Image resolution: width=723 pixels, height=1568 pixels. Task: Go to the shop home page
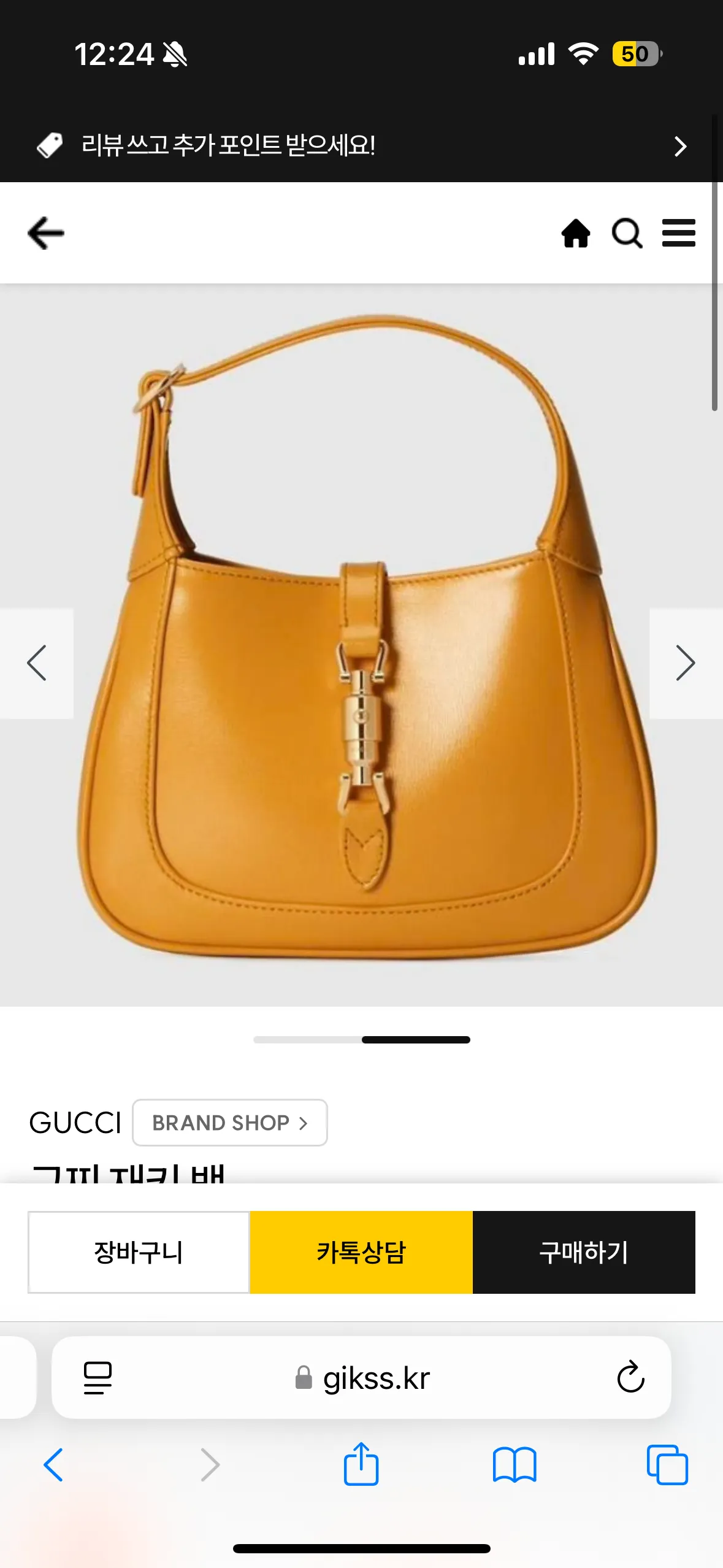576,233
